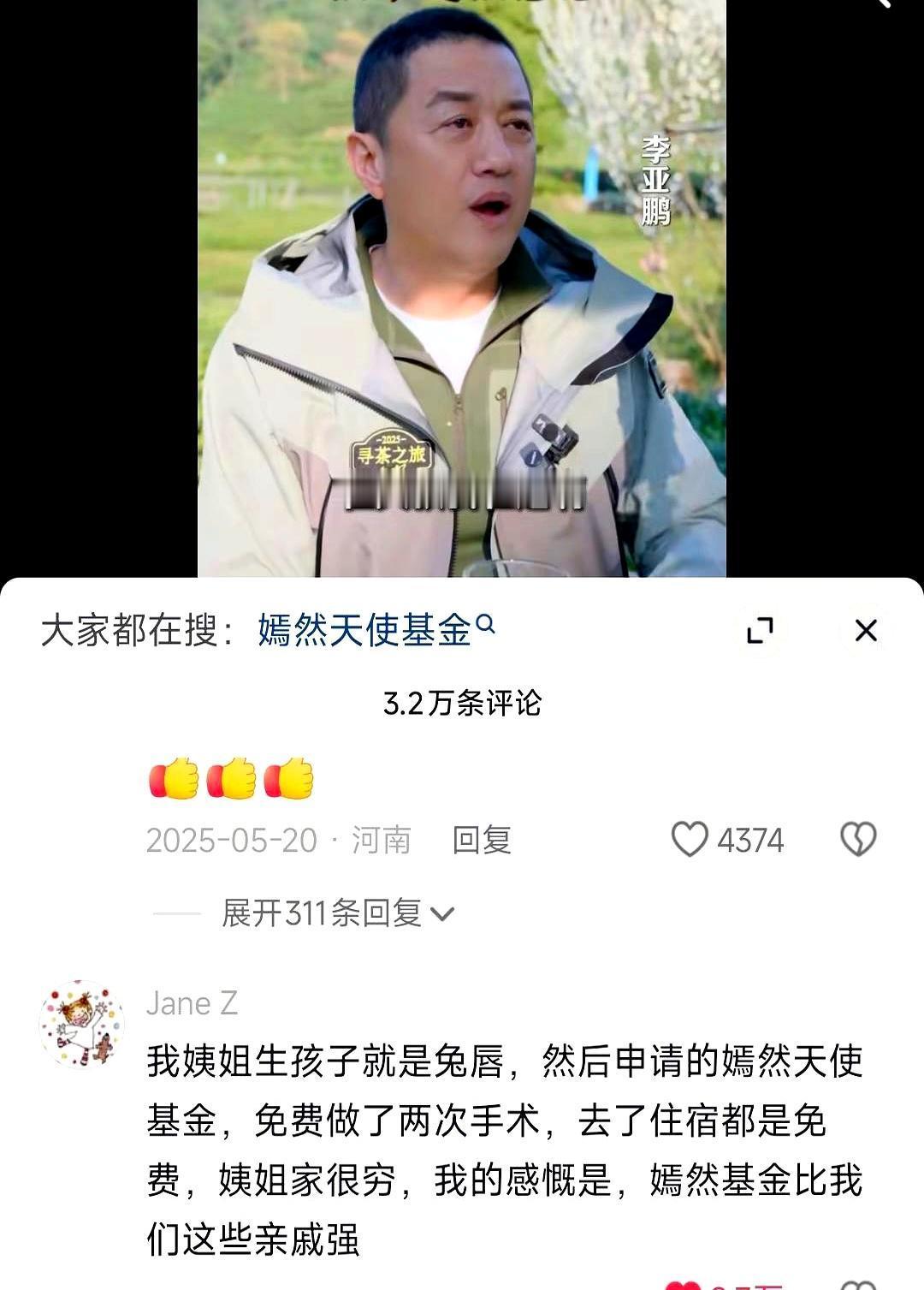The height and width of the screenshot is (1290, 924).
Task: Tap the search magnifier icon next to 嫣然天使基金
Action: (484, 627)
